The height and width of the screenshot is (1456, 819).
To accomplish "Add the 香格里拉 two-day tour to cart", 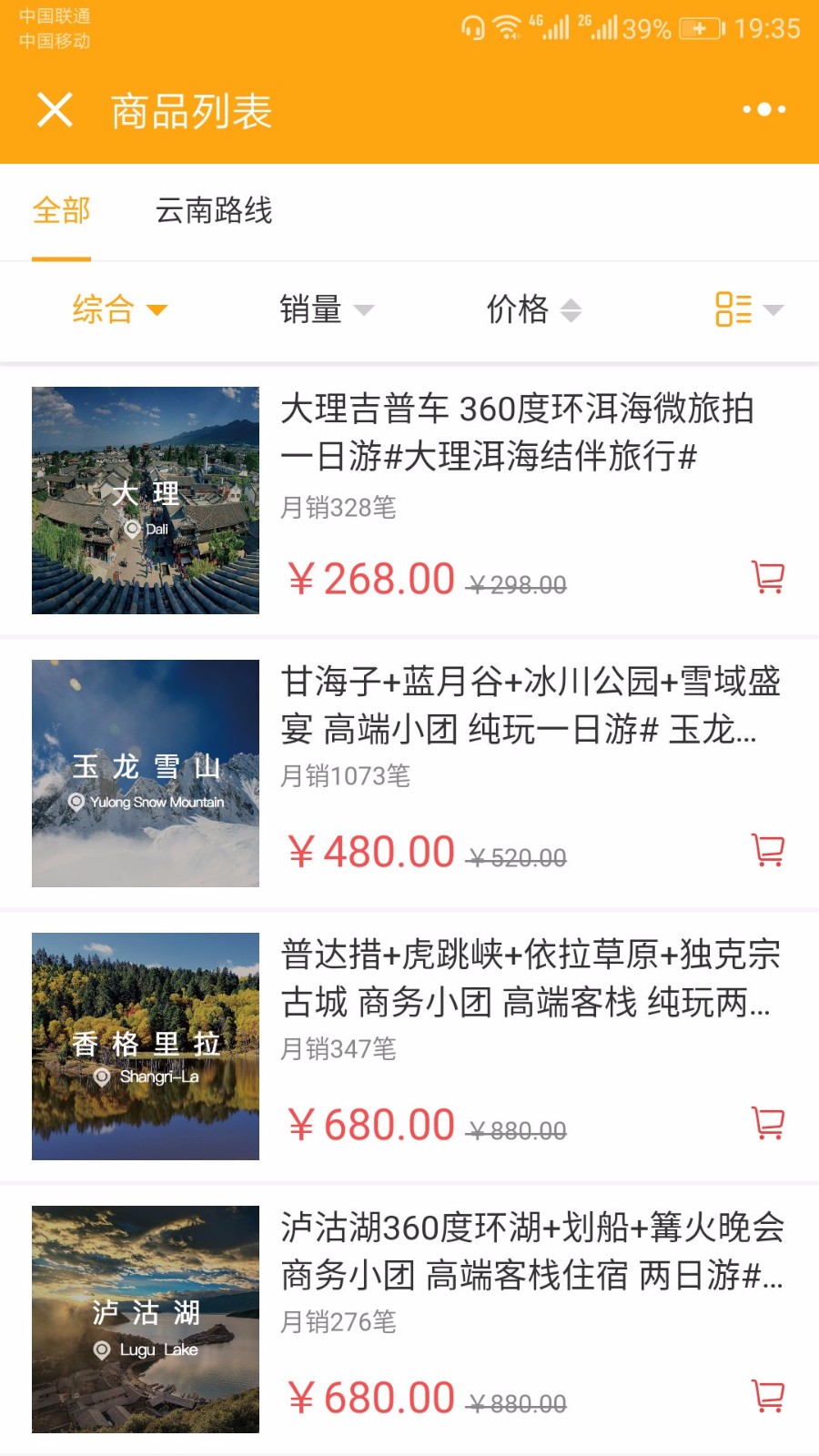I will click(768, 1123).
